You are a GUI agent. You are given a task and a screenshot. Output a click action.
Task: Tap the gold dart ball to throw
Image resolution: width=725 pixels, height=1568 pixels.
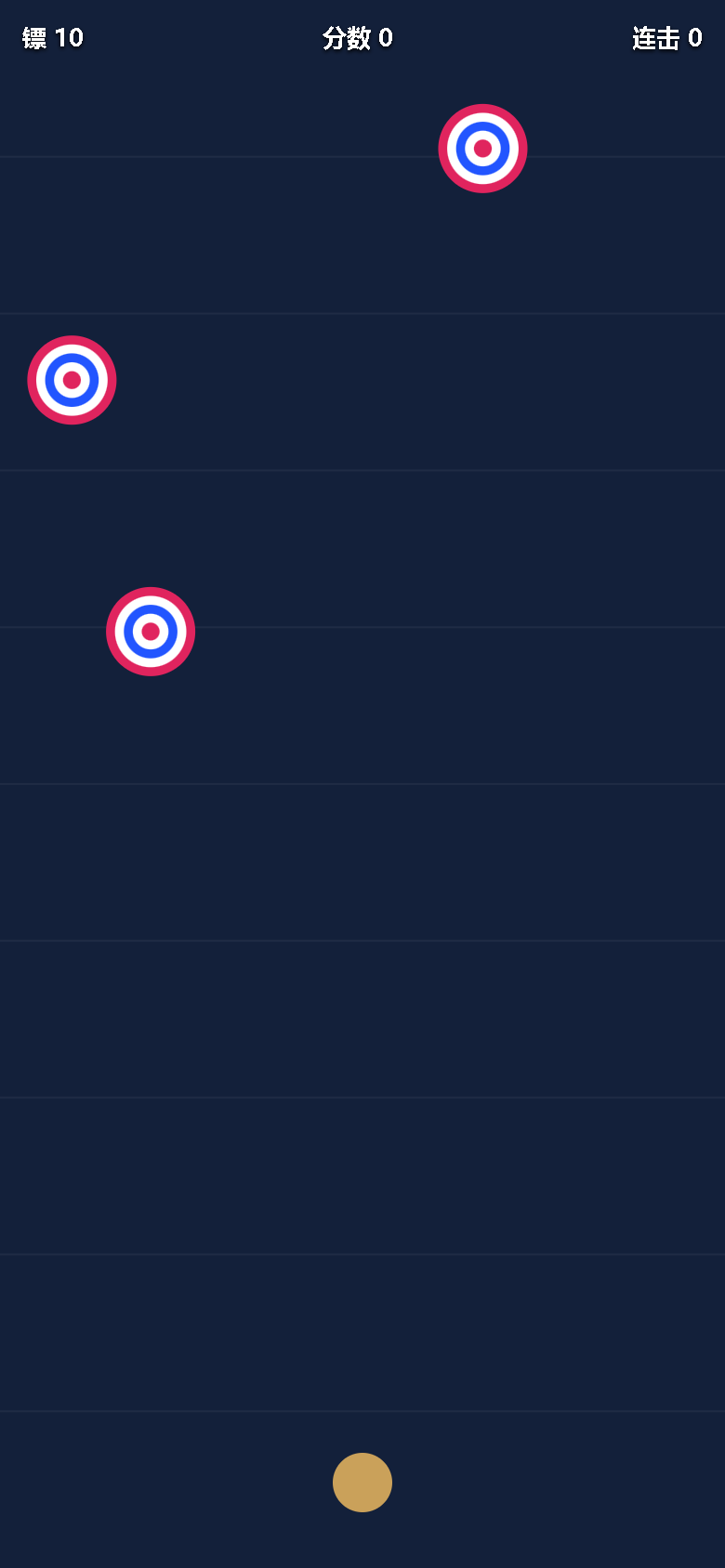[362, 1483]
